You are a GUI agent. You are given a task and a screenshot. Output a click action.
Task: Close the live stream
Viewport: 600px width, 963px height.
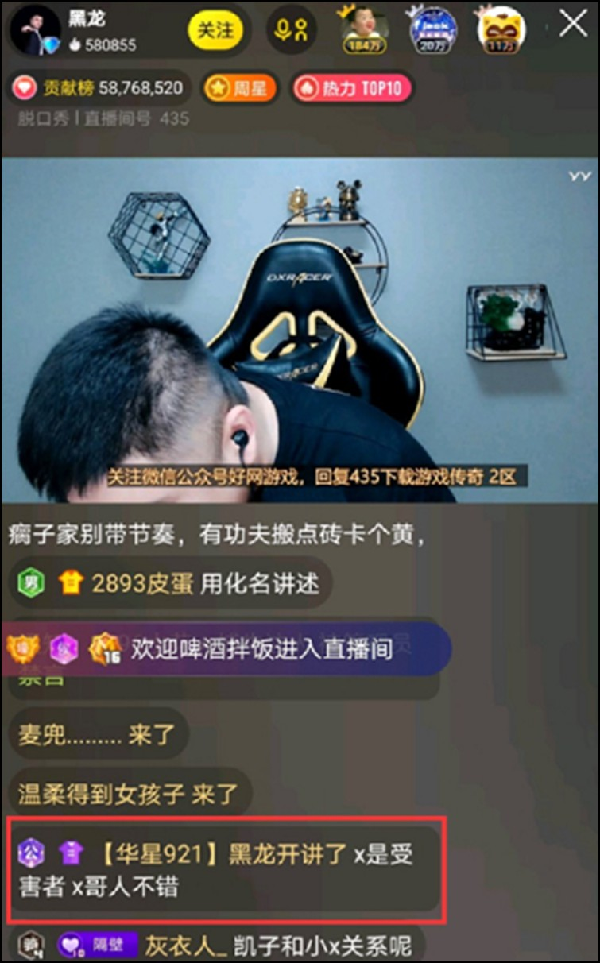pyautogui.click(x=572, y=24)
